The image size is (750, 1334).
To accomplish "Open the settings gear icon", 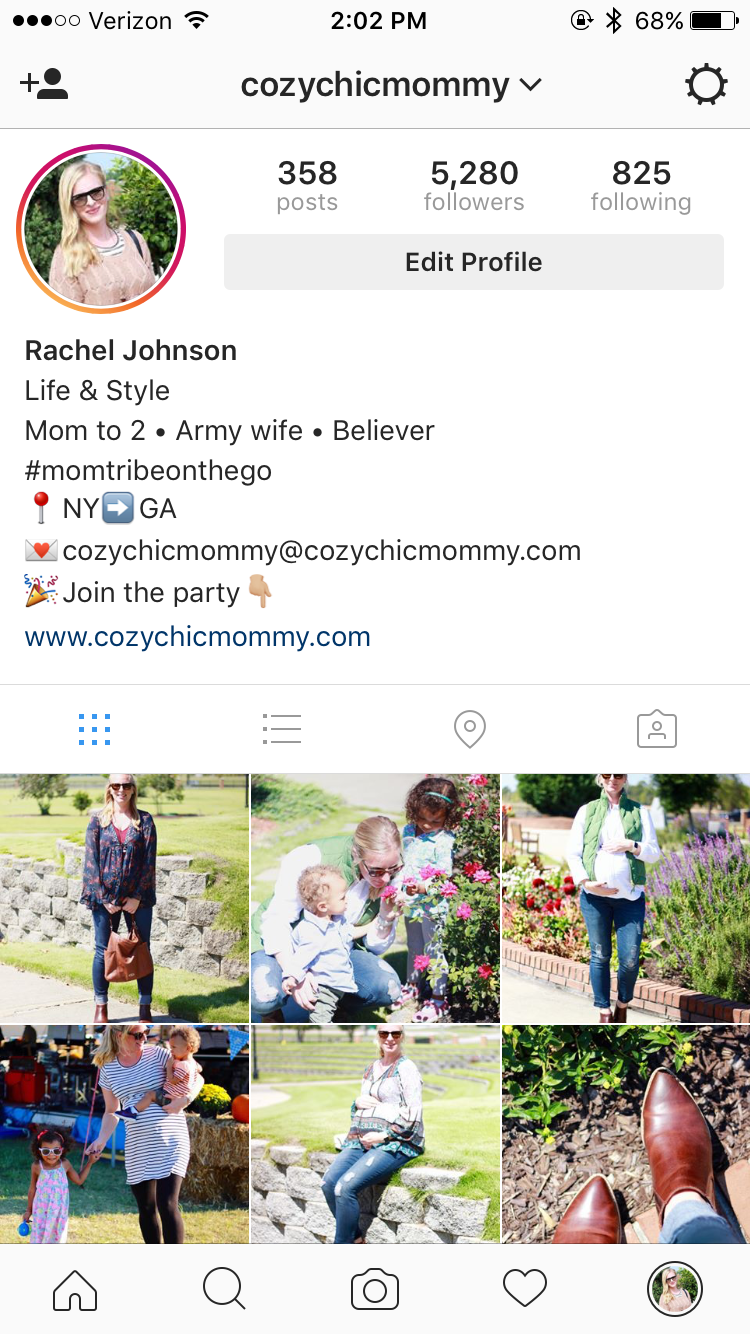I will pos(706,85).
